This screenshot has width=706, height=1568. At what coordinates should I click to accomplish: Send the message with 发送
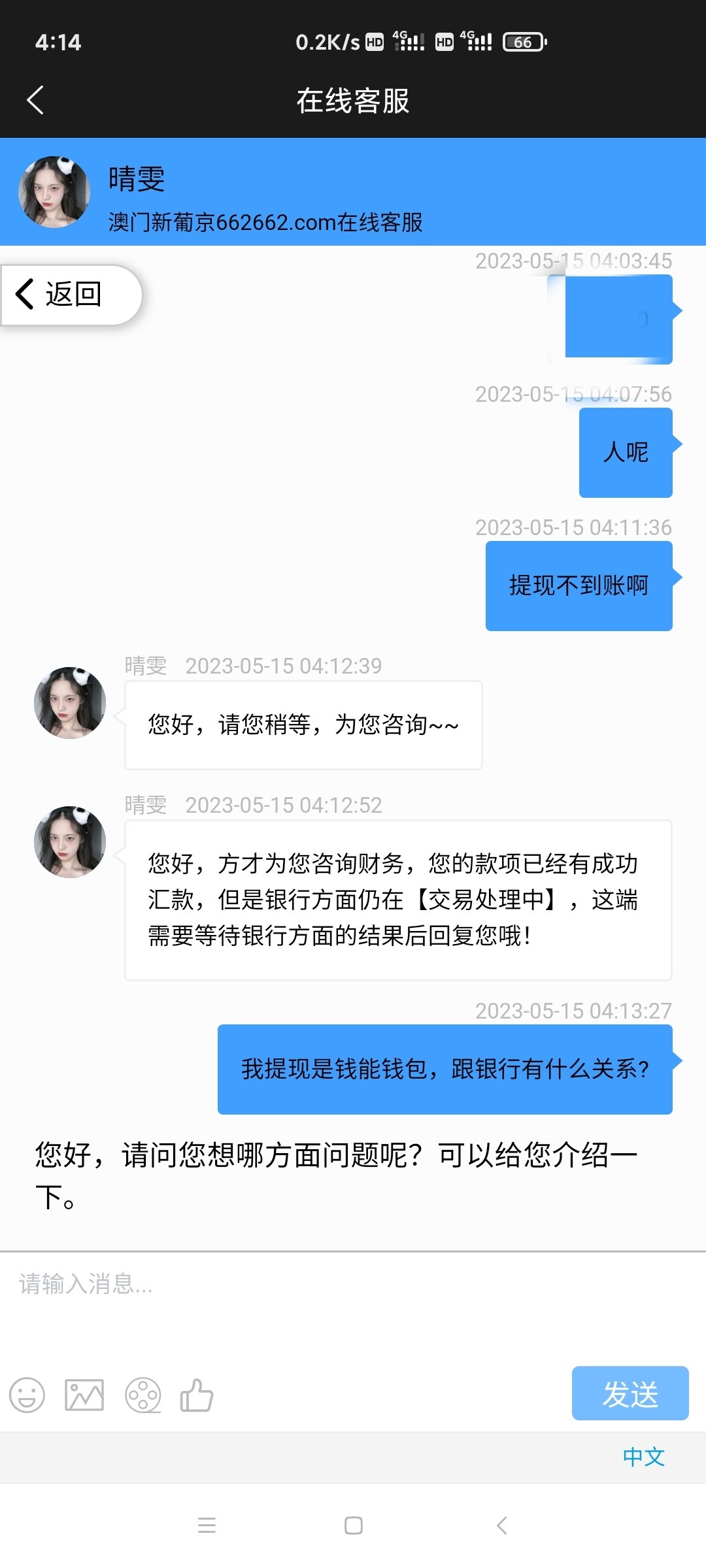pyautogui.click(x=630, y=1393)
